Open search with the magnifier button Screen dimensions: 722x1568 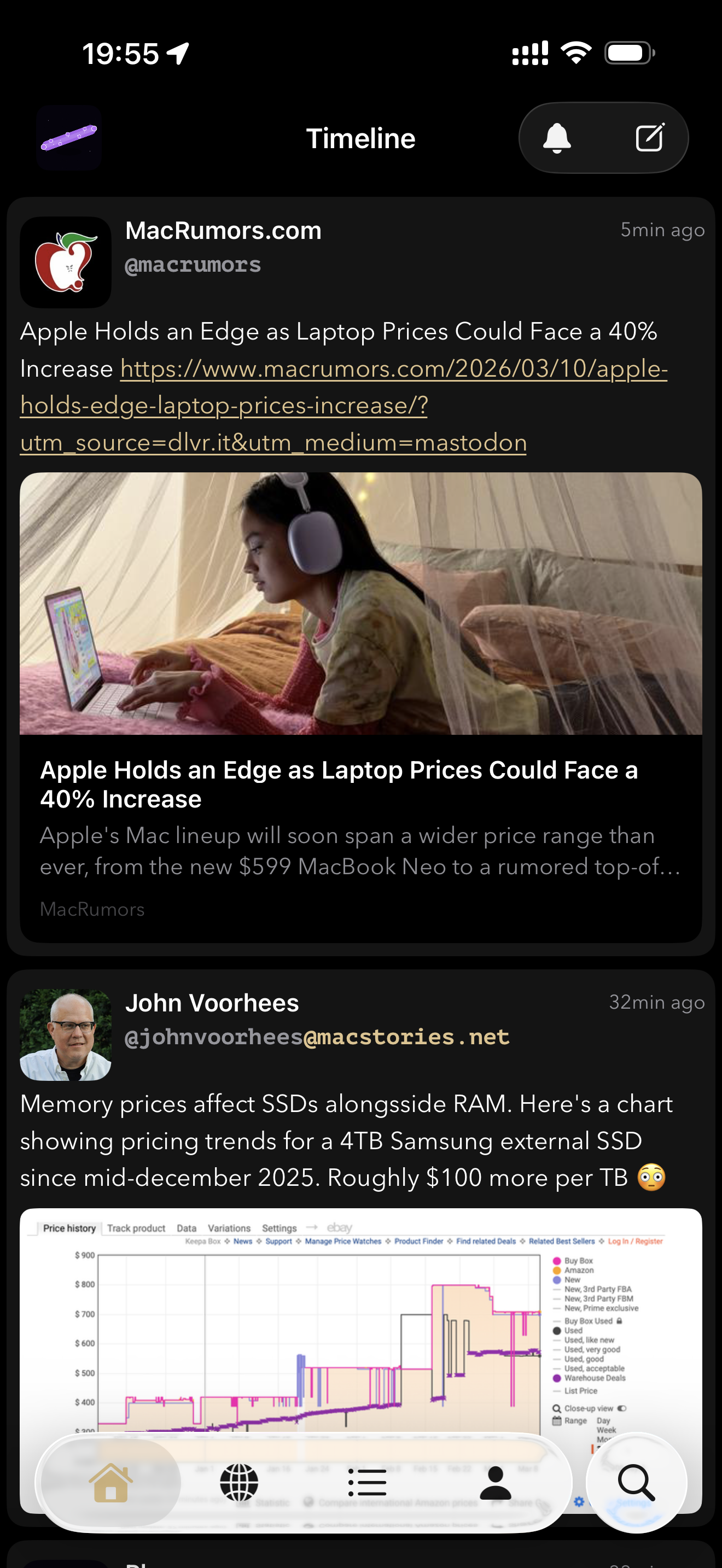[636, 1482]
